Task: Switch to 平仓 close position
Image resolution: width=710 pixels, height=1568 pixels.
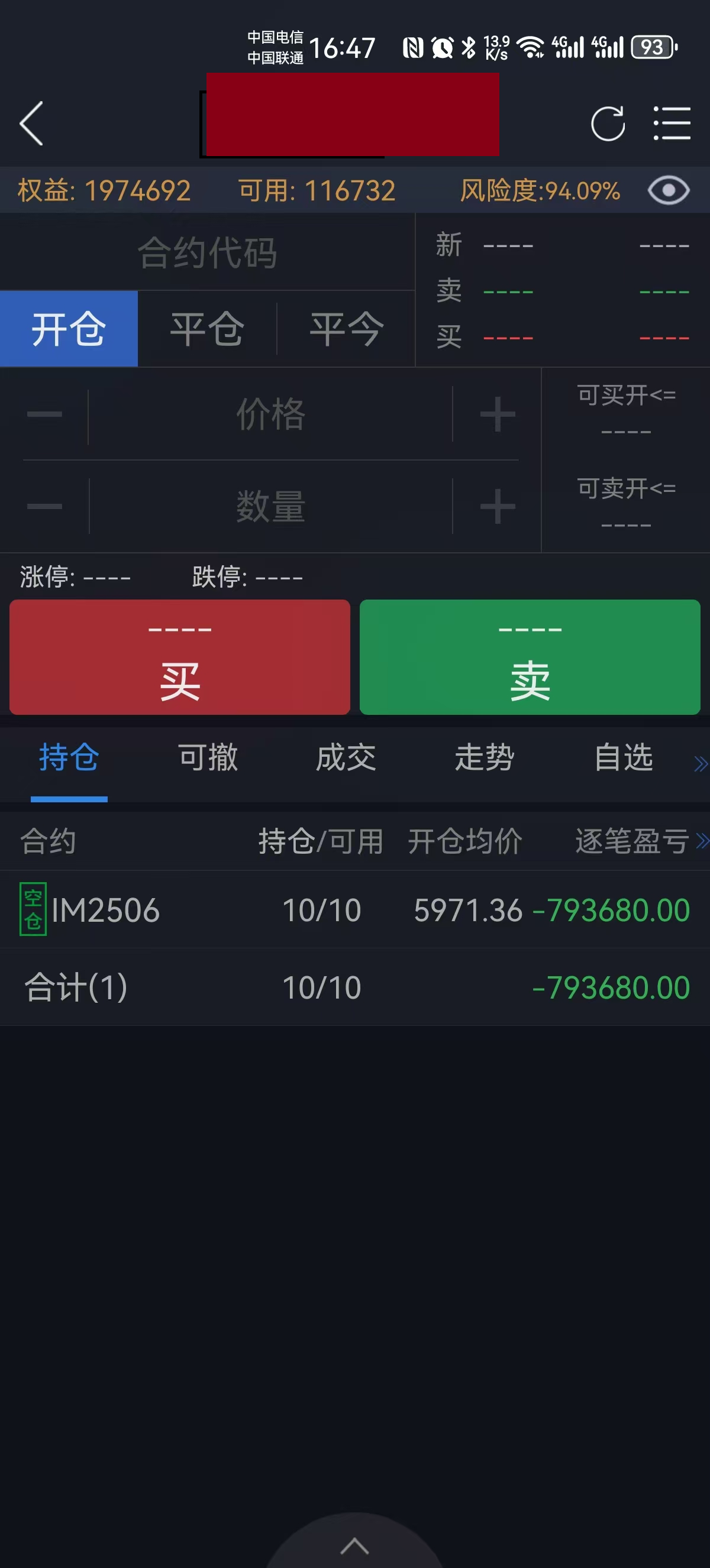Action: click(x=207, y=329)
